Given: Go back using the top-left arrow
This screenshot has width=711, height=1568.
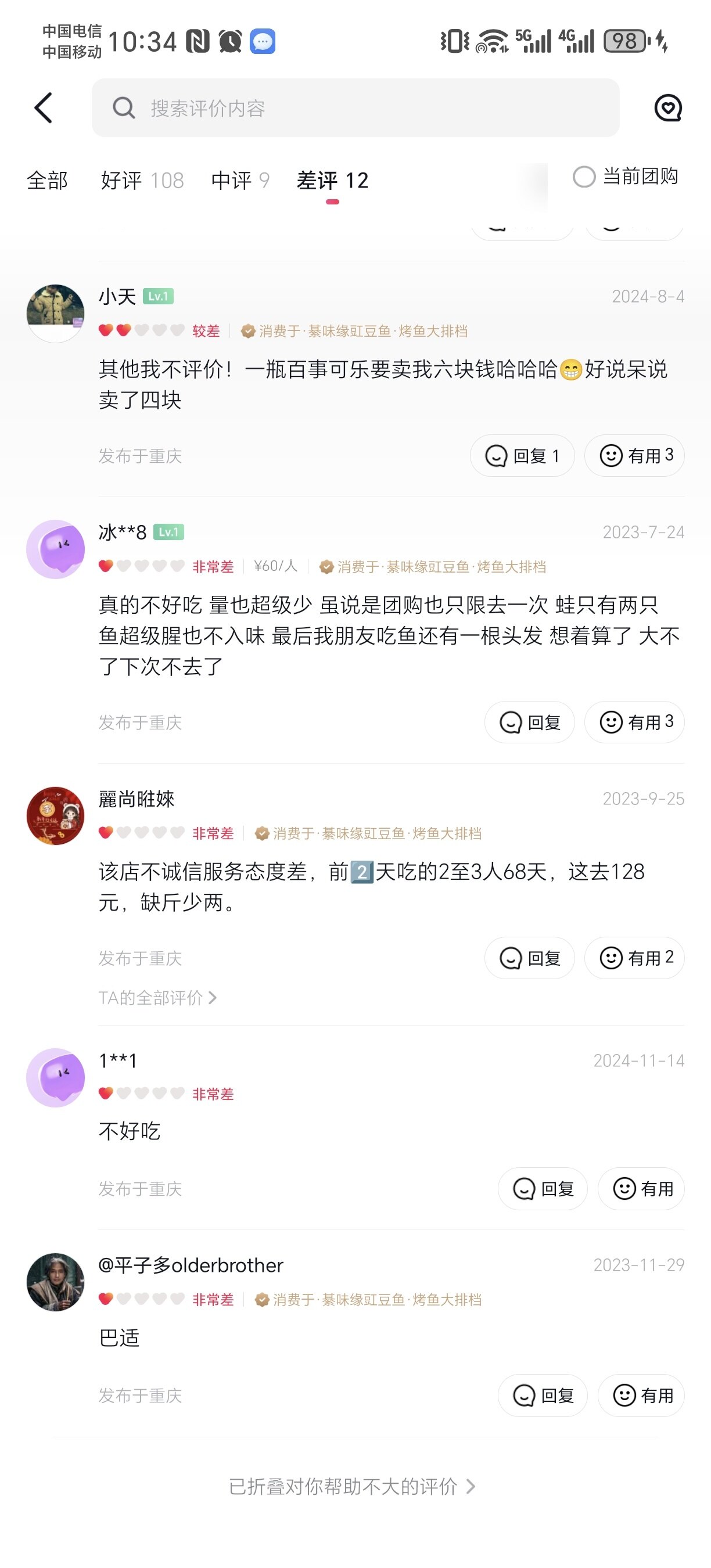Looking at the screenshot, I should pos(44,108).
